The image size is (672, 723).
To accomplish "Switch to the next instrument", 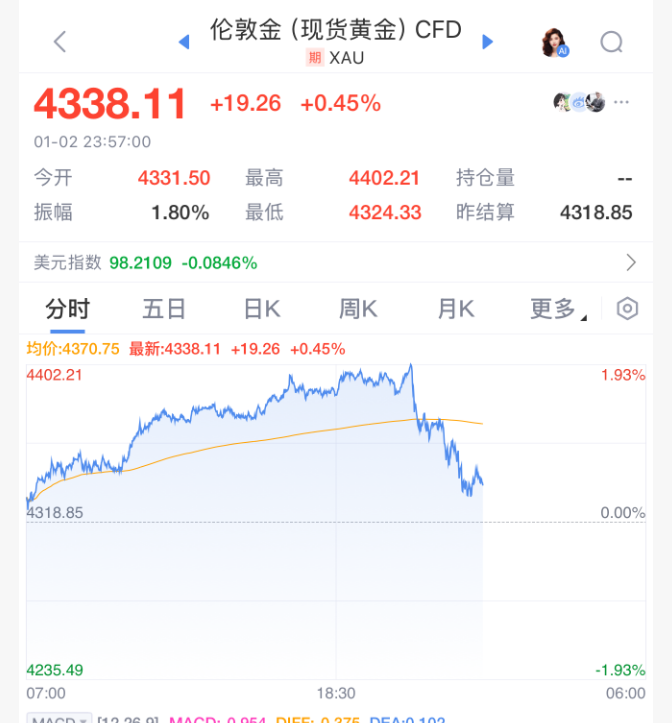I will click(488, 41).
